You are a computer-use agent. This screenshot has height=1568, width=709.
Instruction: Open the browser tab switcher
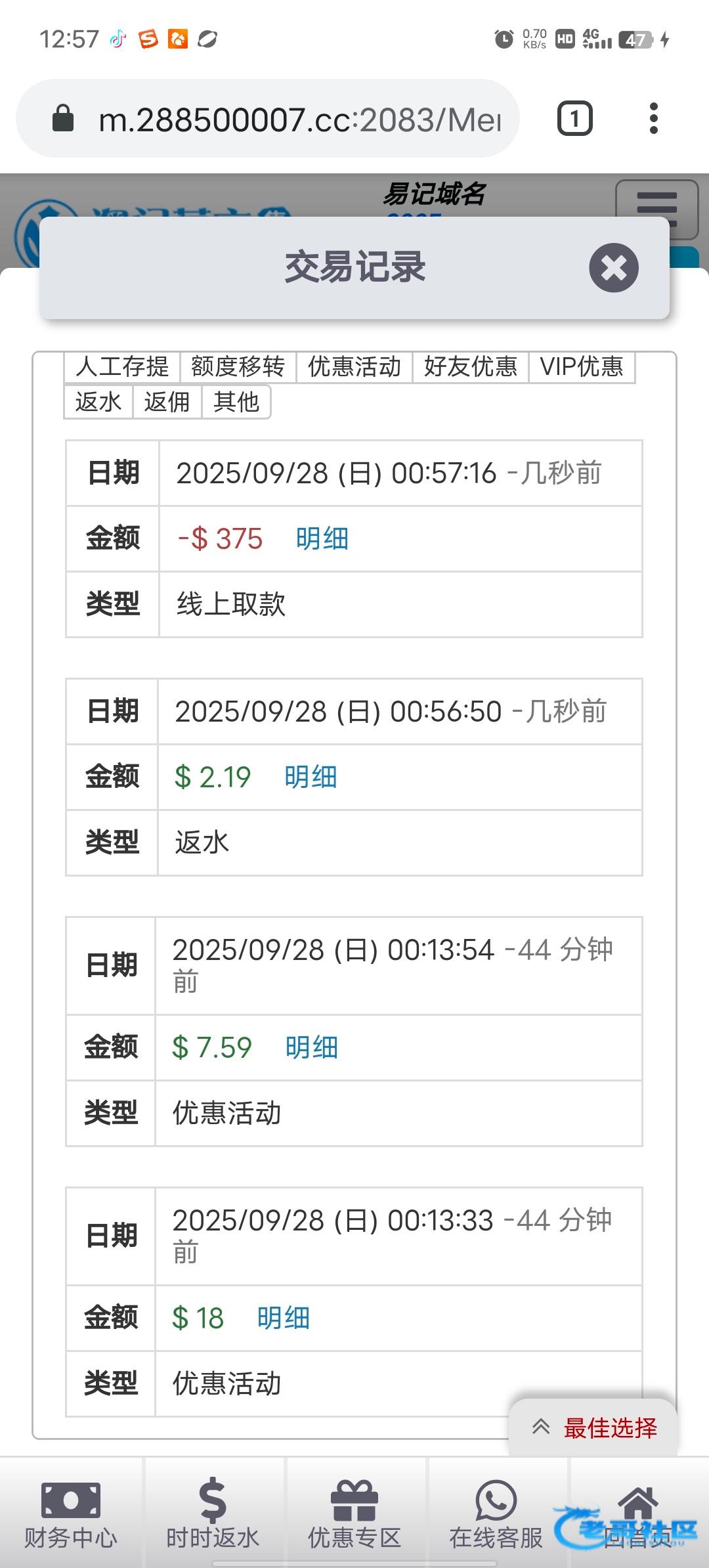(x=574, y=119)
